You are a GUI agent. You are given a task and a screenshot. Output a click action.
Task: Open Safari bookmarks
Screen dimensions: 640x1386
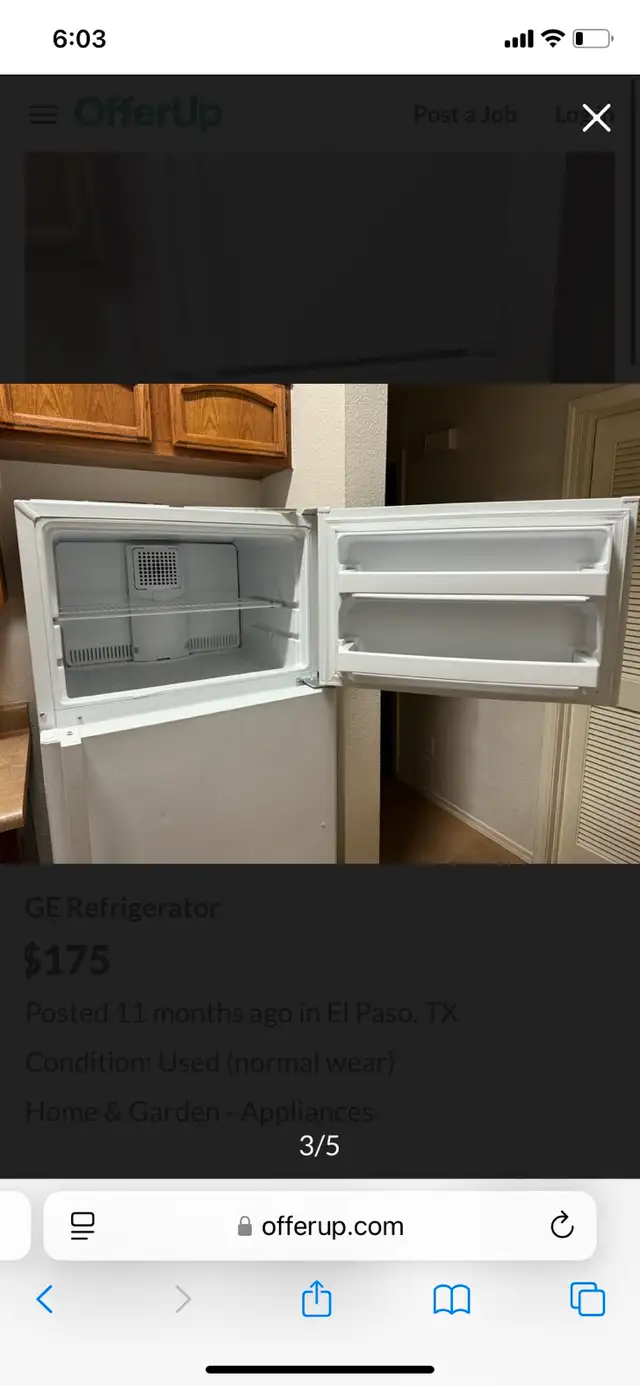click(452, 1300)
